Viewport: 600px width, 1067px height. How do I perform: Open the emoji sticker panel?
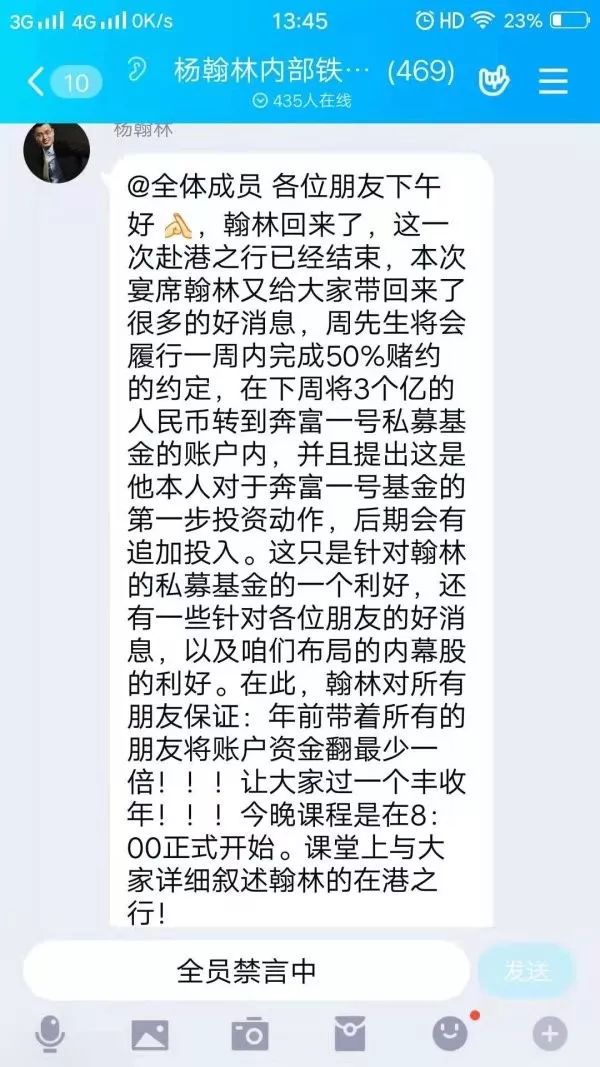[x=450, y=1034]
